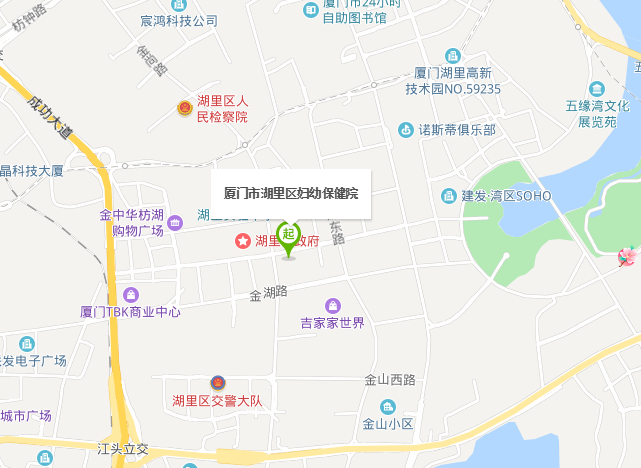The image size is (641, 468).
Task: Select the 金中华纺湖购物广场 point
Action: pos(175,222)
